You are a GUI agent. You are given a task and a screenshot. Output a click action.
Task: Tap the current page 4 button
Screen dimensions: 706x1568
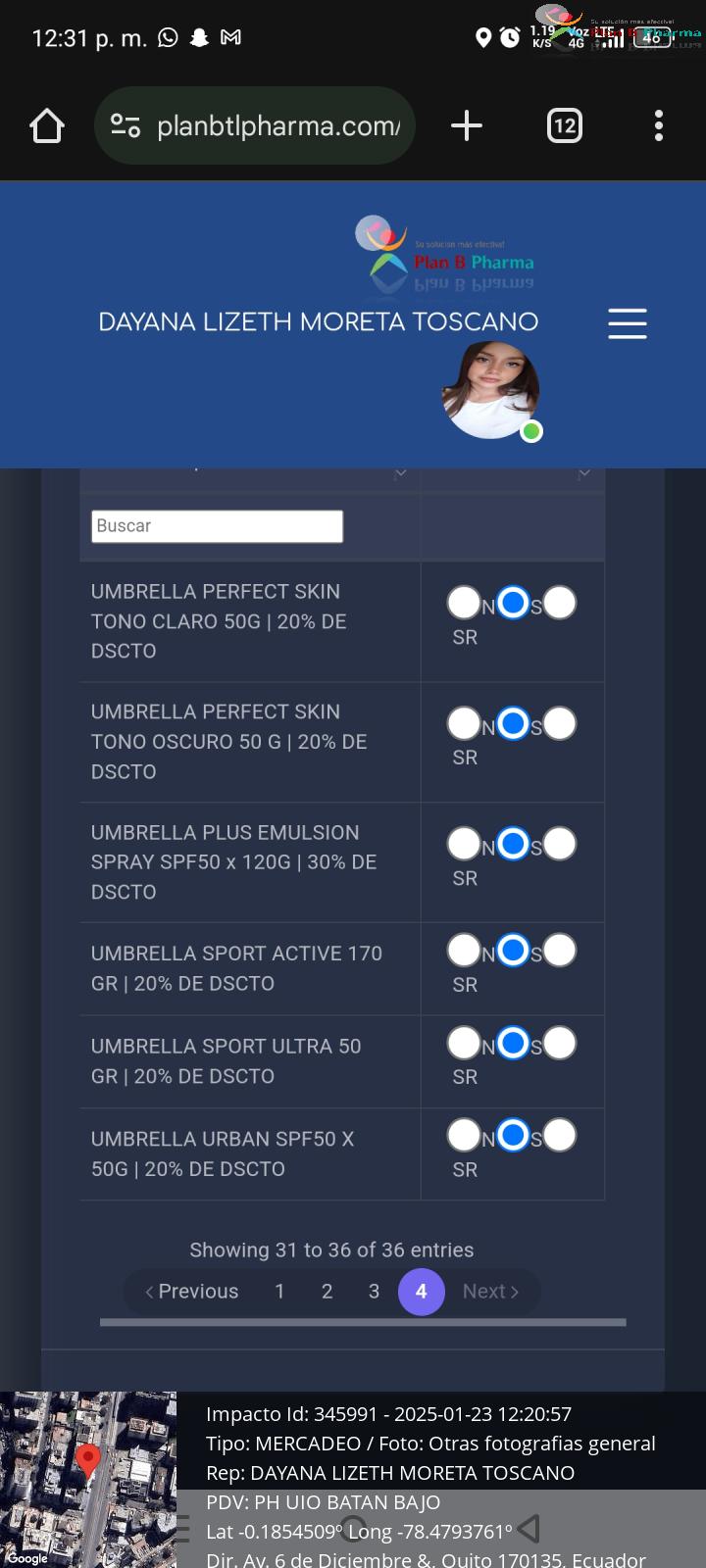(x=422, y=1292)
